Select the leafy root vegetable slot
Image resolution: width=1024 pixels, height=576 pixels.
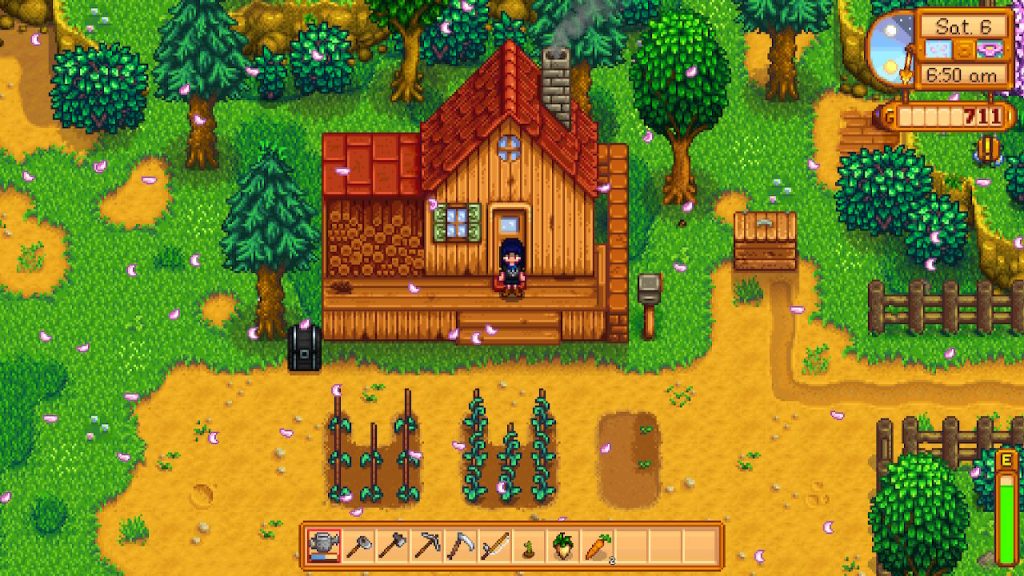pos(562,546)
